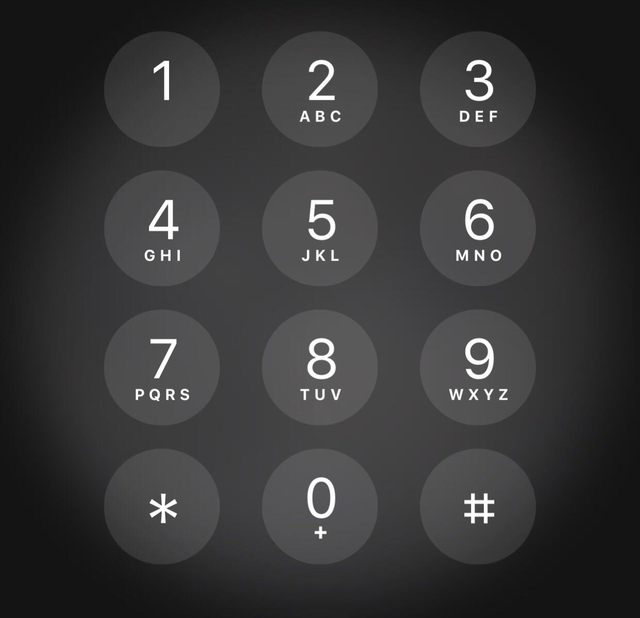640x618 pixels.
Task: Dial the digit 8 (TUV)
Action: [320, 367]
